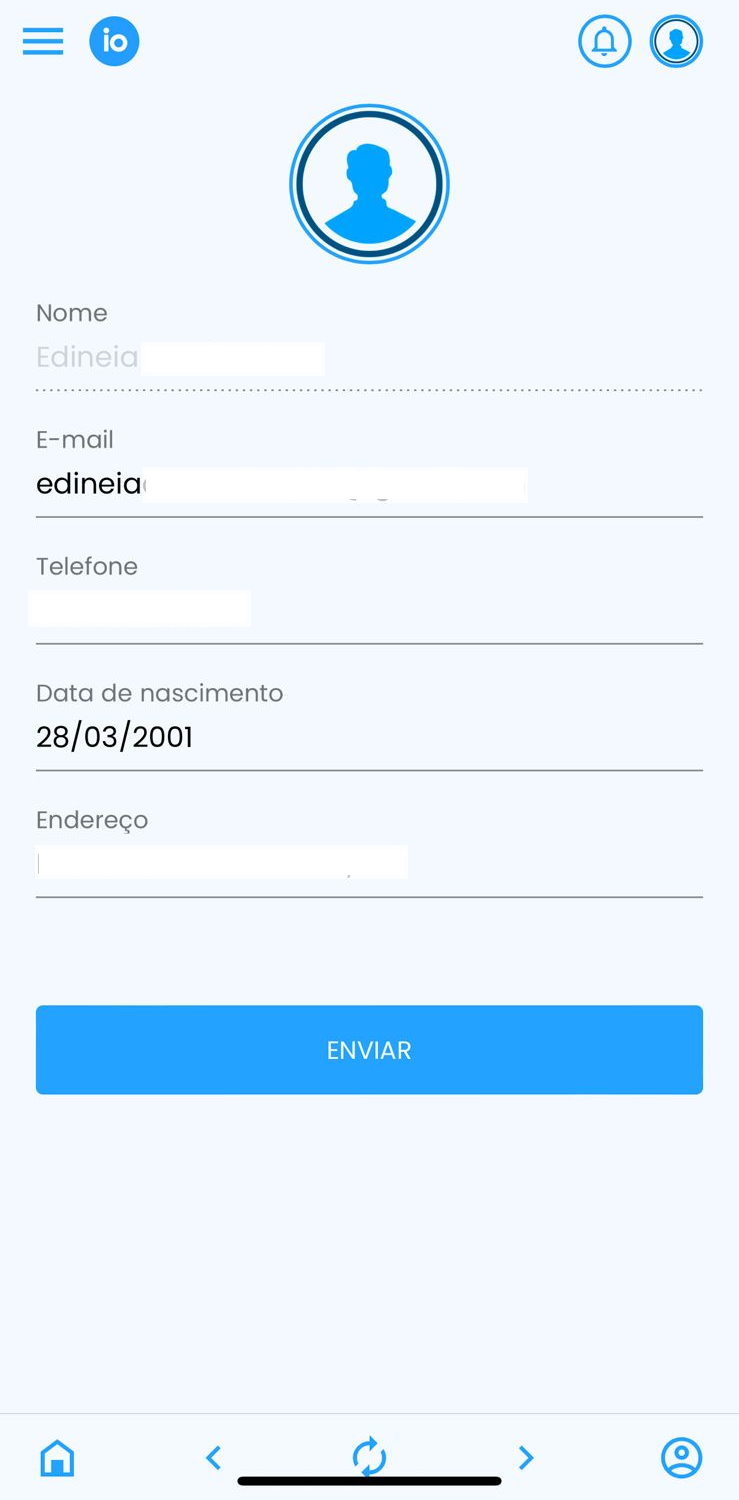Navigate back with the left chevron

point(213,1458)
